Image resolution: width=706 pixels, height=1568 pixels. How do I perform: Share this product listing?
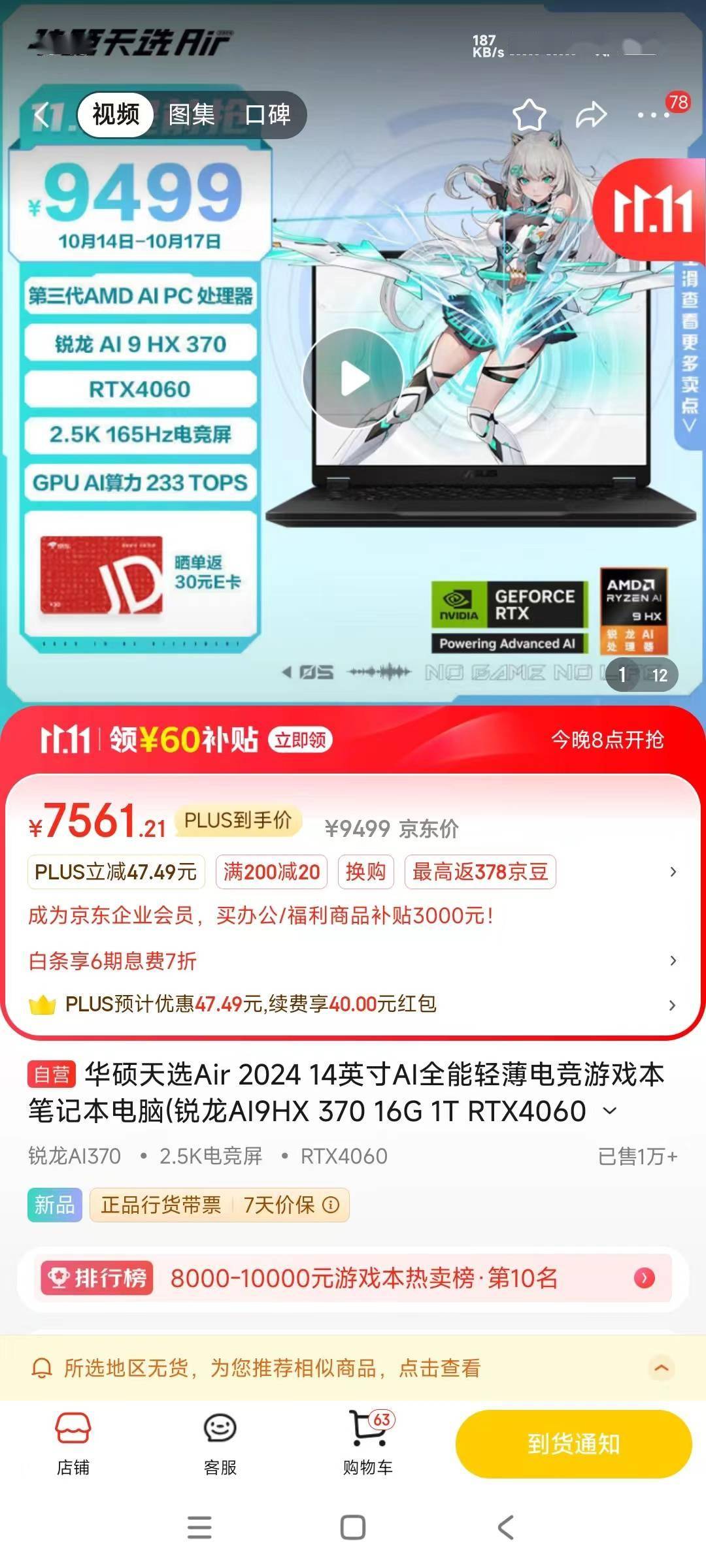(x=591, y=115)
